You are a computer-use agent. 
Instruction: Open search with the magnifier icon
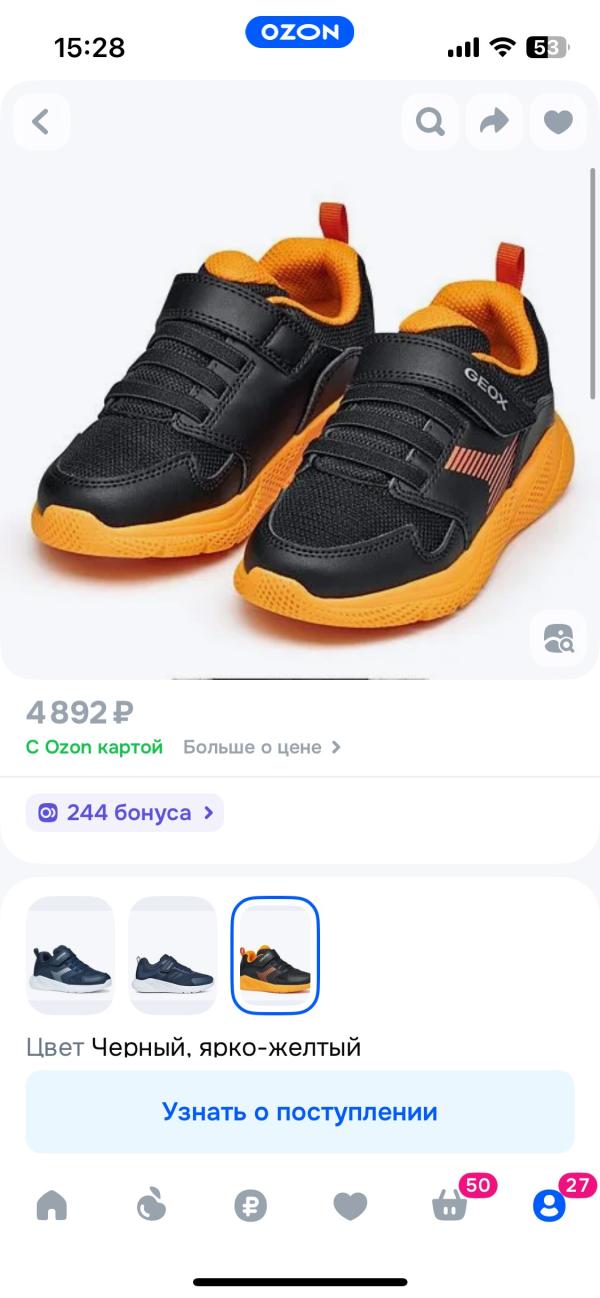point(430,122)
